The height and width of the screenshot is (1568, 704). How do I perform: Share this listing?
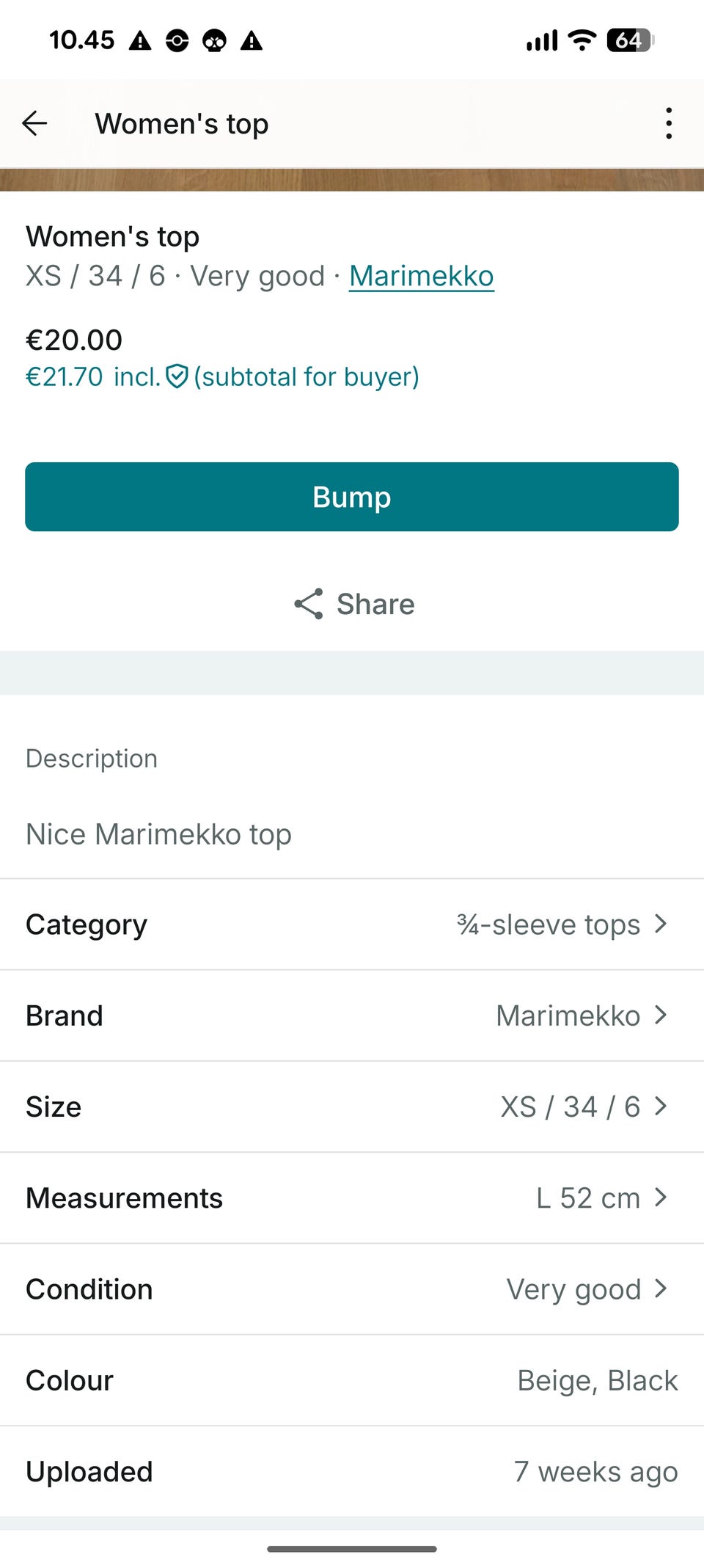point(353,604)
